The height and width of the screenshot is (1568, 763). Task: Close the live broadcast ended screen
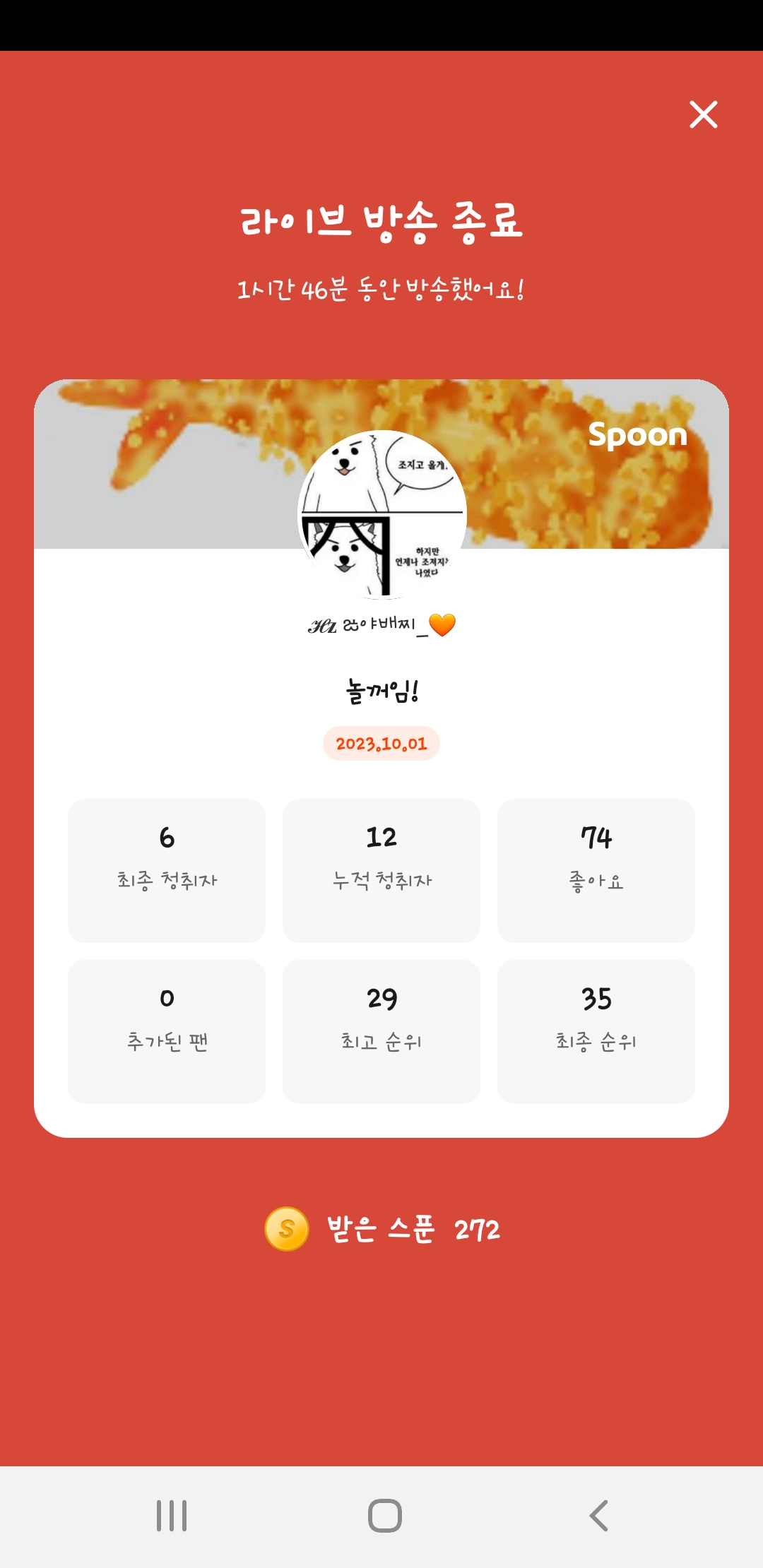coord(703,114)
